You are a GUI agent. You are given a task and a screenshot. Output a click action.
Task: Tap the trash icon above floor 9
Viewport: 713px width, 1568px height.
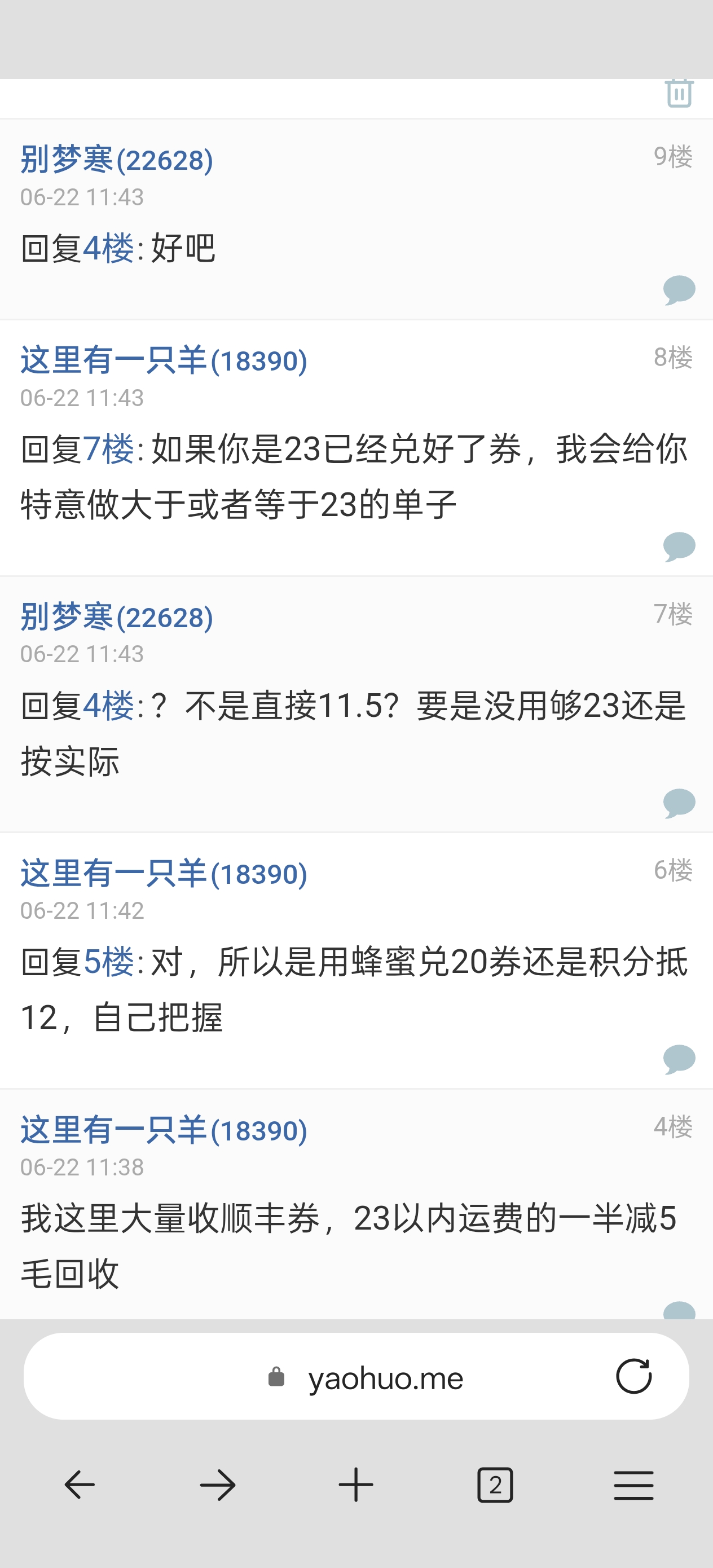(679, 93)
